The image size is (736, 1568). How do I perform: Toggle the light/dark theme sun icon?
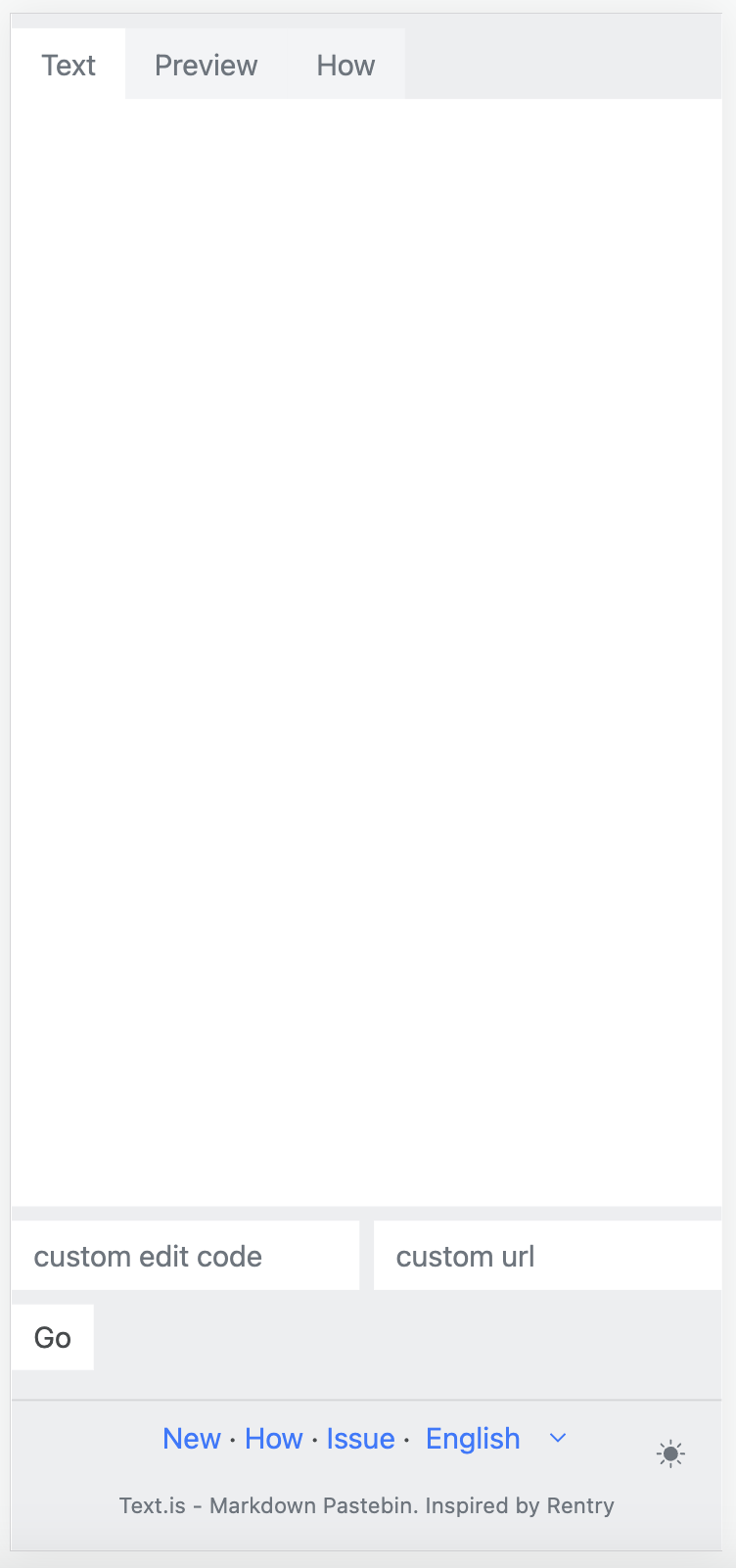click(x=670, y=1453)
